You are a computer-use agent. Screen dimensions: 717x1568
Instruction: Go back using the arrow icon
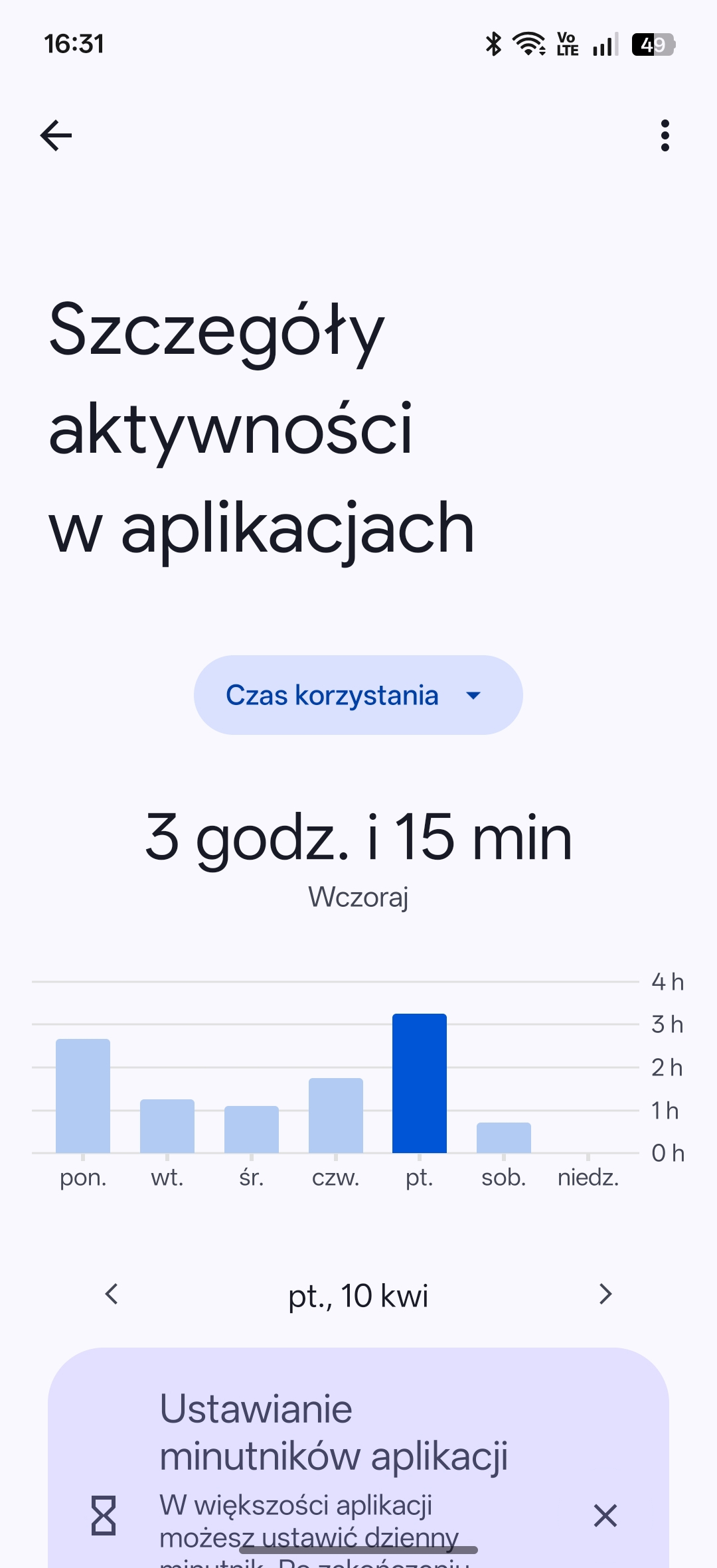[x=56, y=136]
